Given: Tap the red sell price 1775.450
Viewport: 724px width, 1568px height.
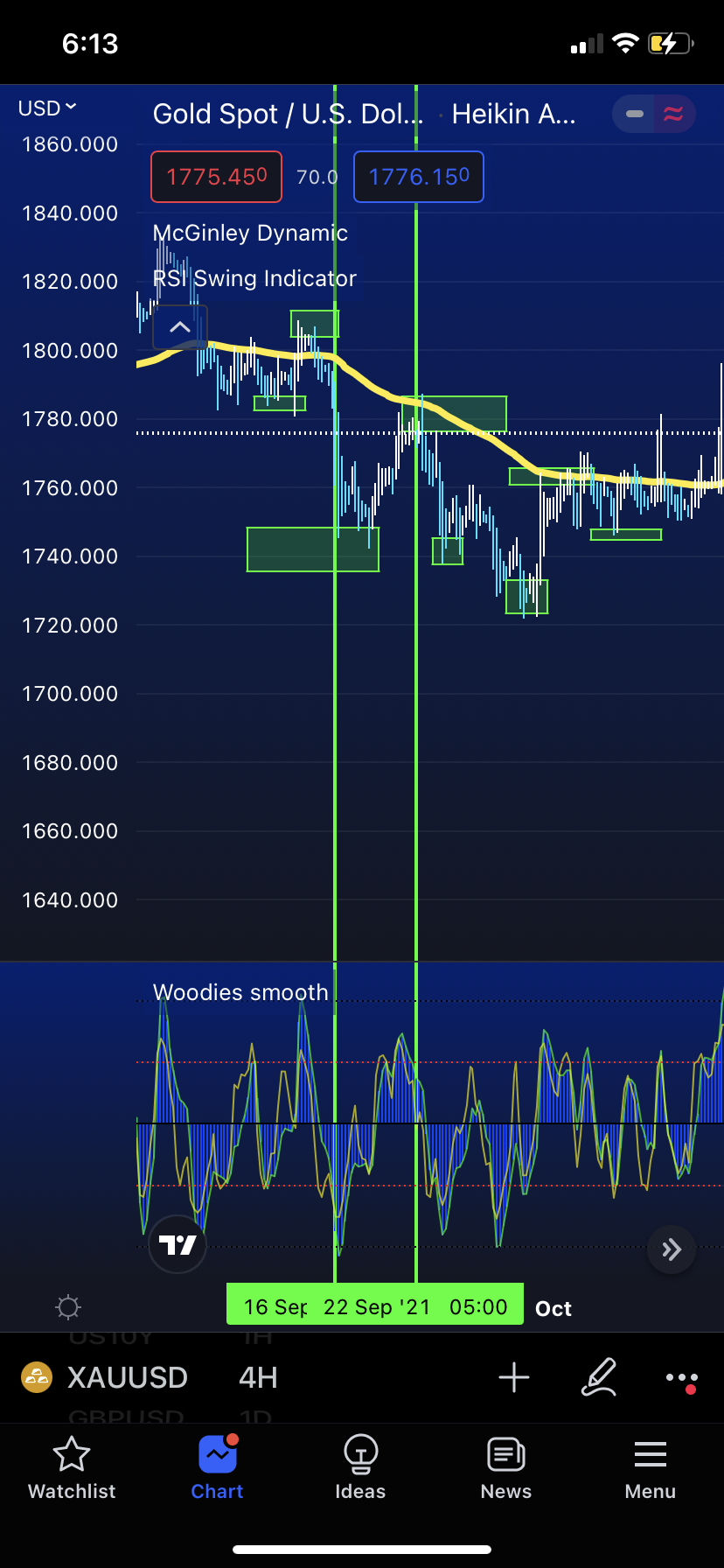Looking at the screenshot, I should point(216,177).
